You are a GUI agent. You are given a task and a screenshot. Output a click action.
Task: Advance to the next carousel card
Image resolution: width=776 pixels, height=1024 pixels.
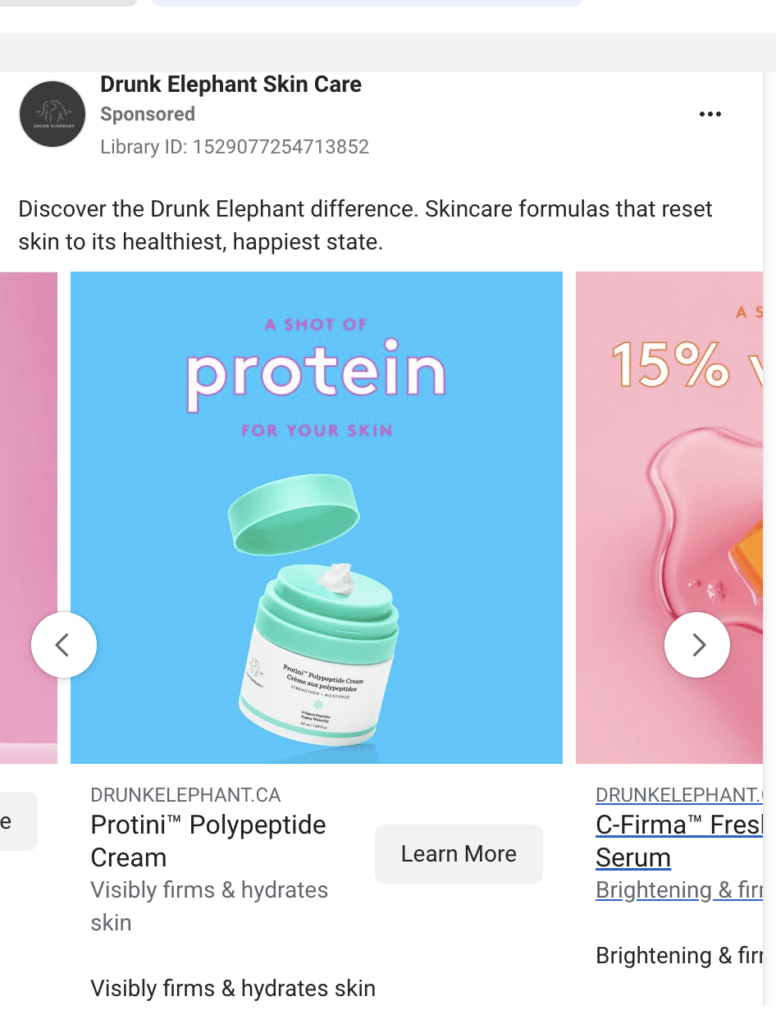[x=697, y=645]
